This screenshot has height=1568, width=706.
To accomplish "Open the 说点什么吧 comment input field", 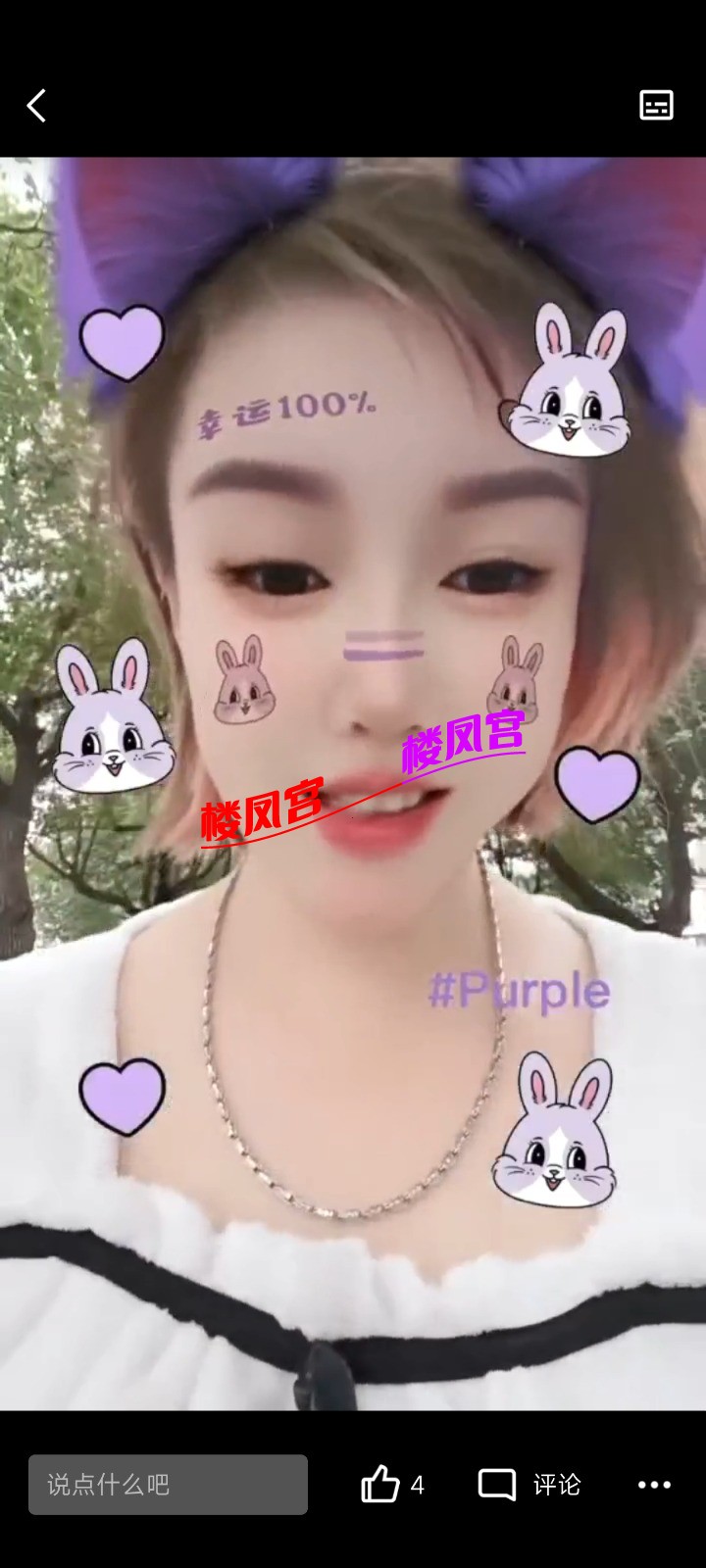I will click(168, 1485).
